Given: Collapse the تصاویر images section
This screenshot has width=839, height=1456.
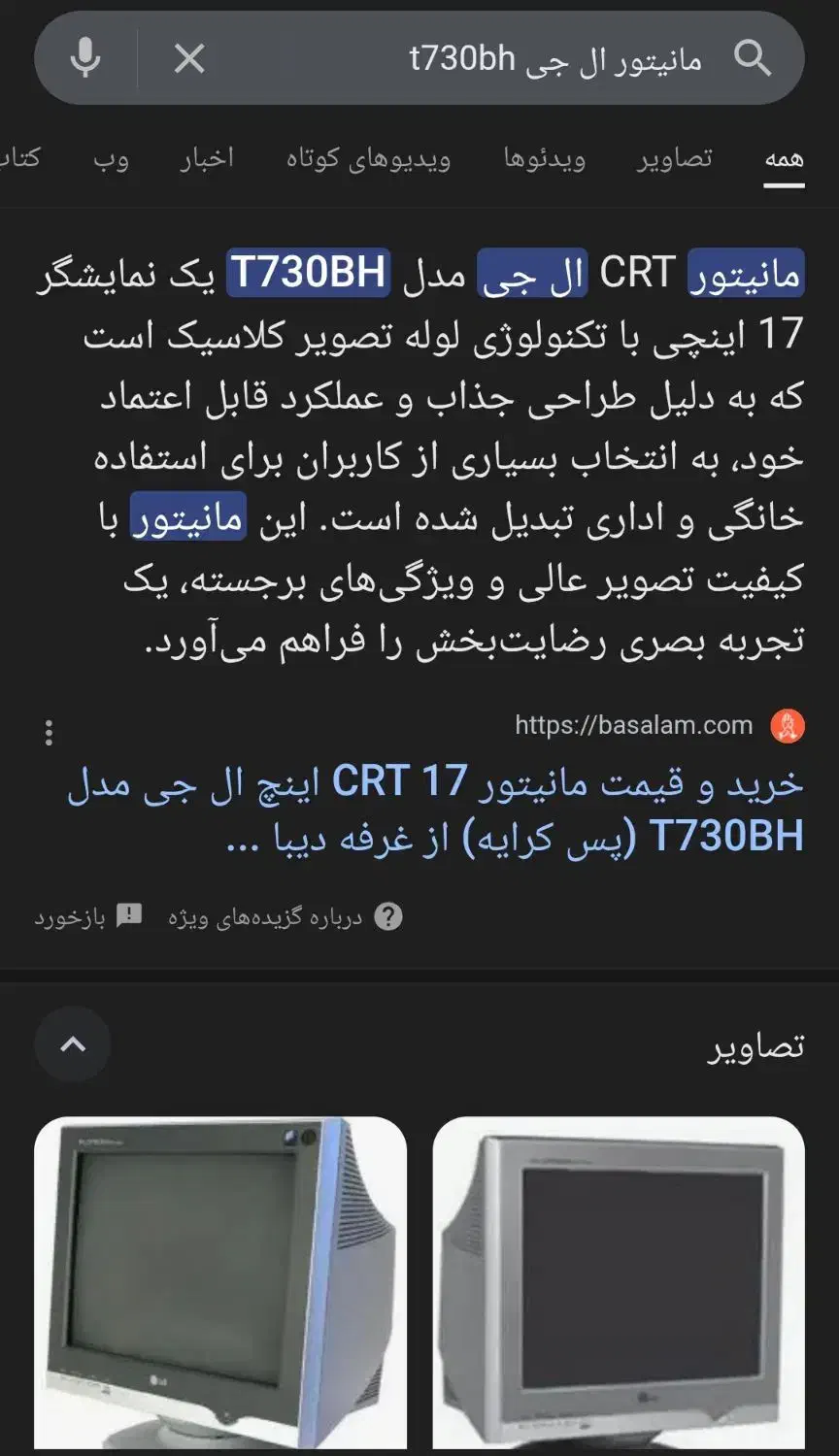Looking at the screenshot, I should 73,1043.
